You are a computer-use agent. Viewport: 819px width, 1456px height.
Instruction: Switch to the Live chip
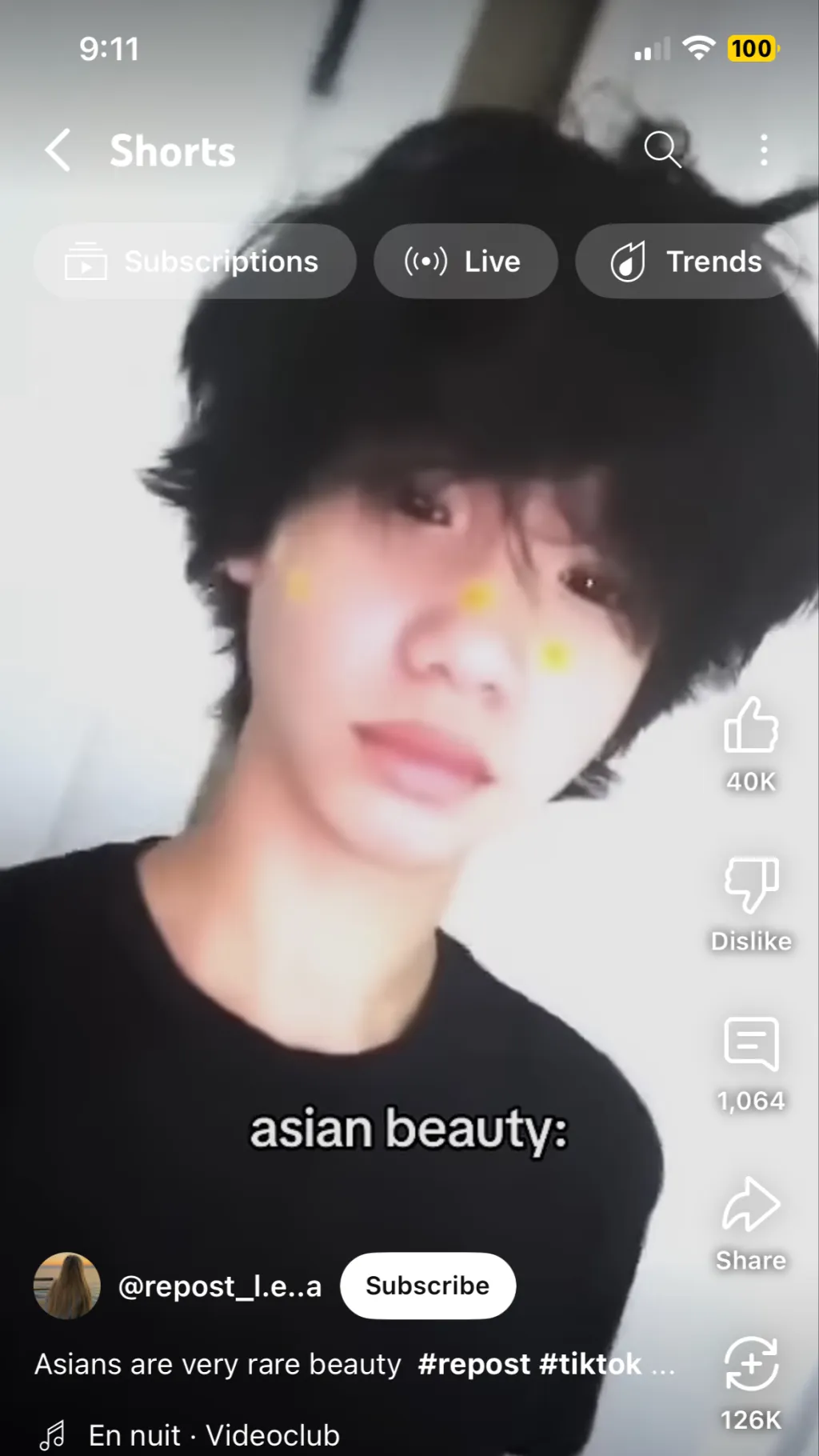[x=465, y=262]
